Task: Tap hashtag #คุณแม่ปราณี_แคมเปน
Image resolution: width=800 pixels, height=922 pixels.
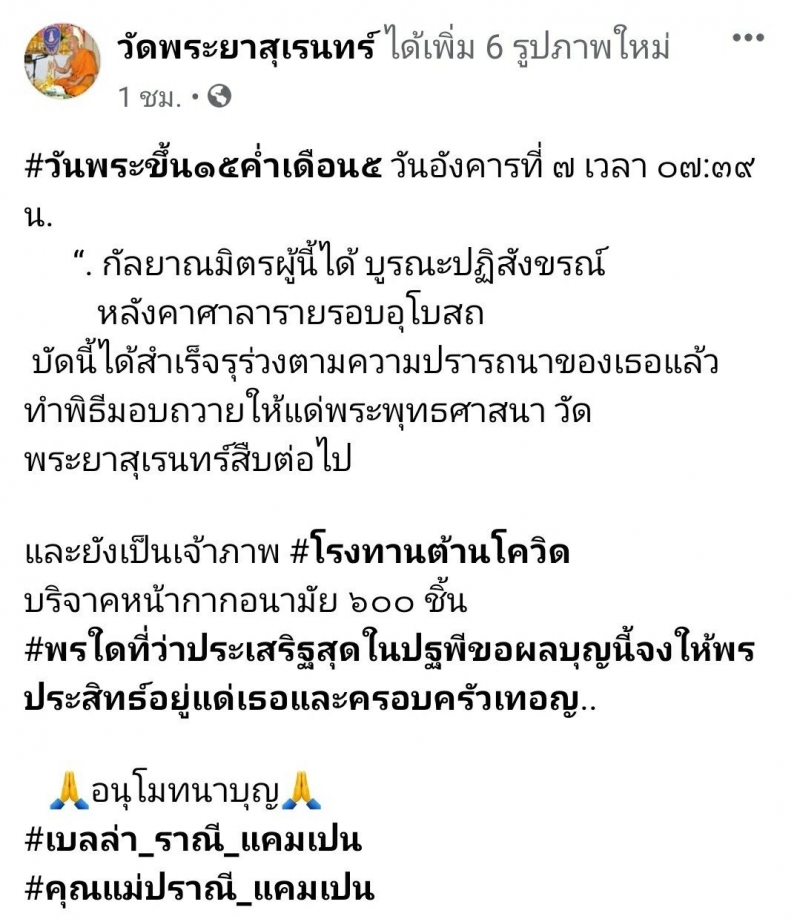Action: point(198,887)
